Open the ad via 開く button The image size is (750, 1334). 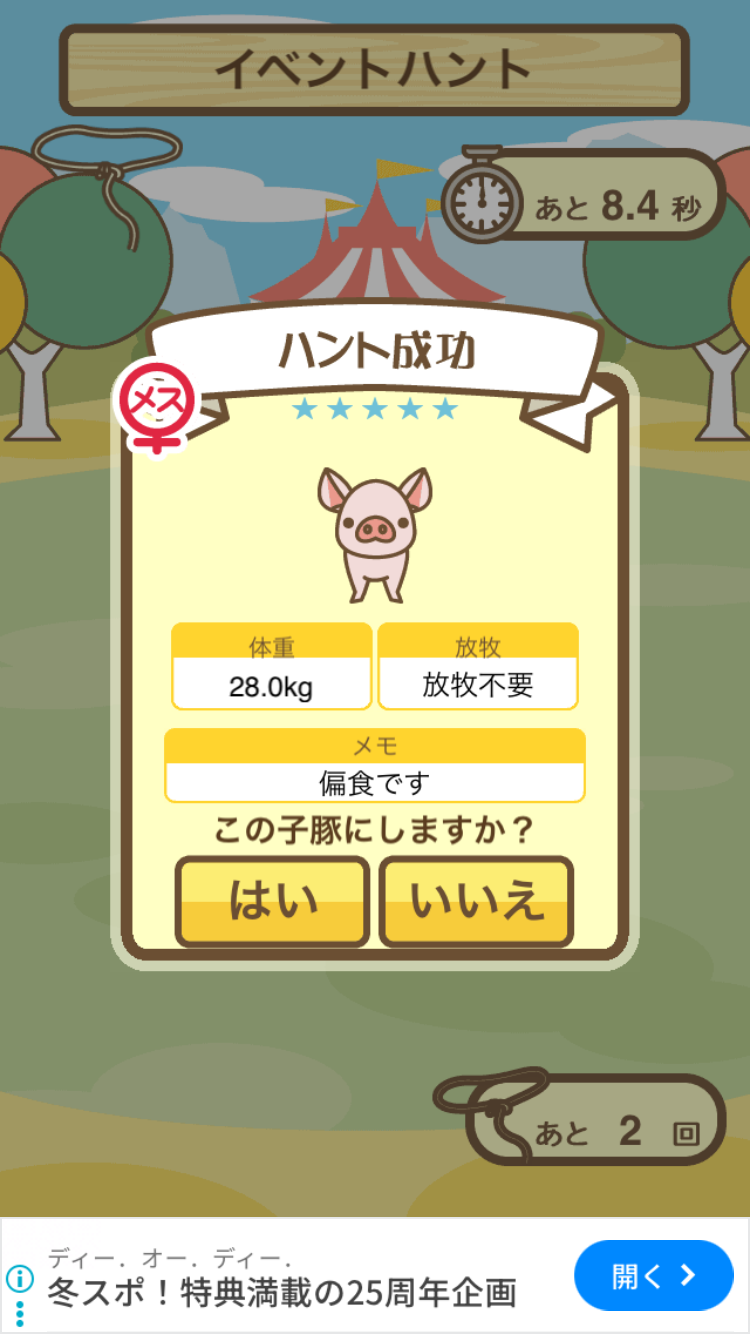[x=653, y=1275]
